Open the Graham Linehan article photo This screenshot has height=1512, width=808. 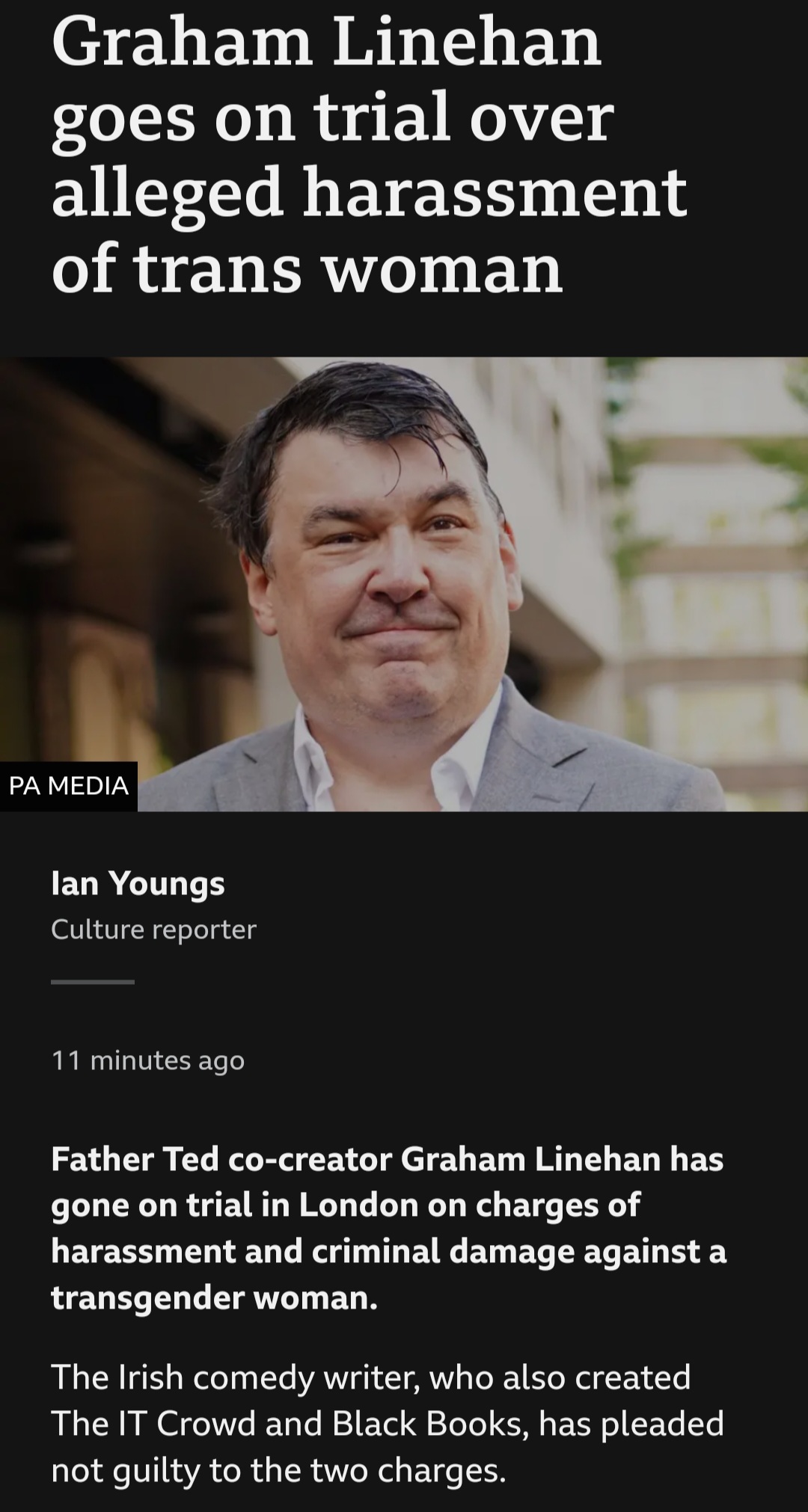pos(404,584)
